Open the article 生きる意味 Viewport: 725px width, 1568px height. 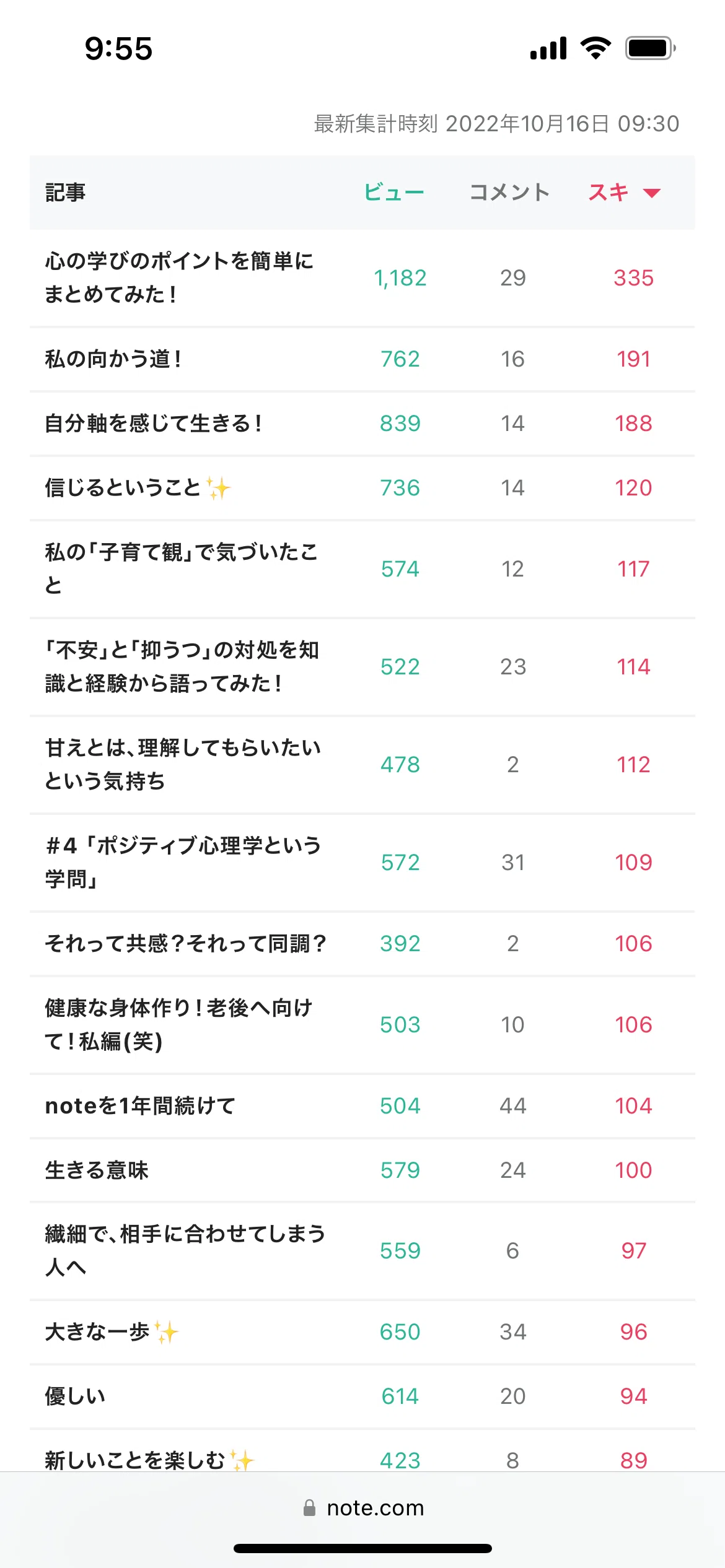click(97, 1170)
